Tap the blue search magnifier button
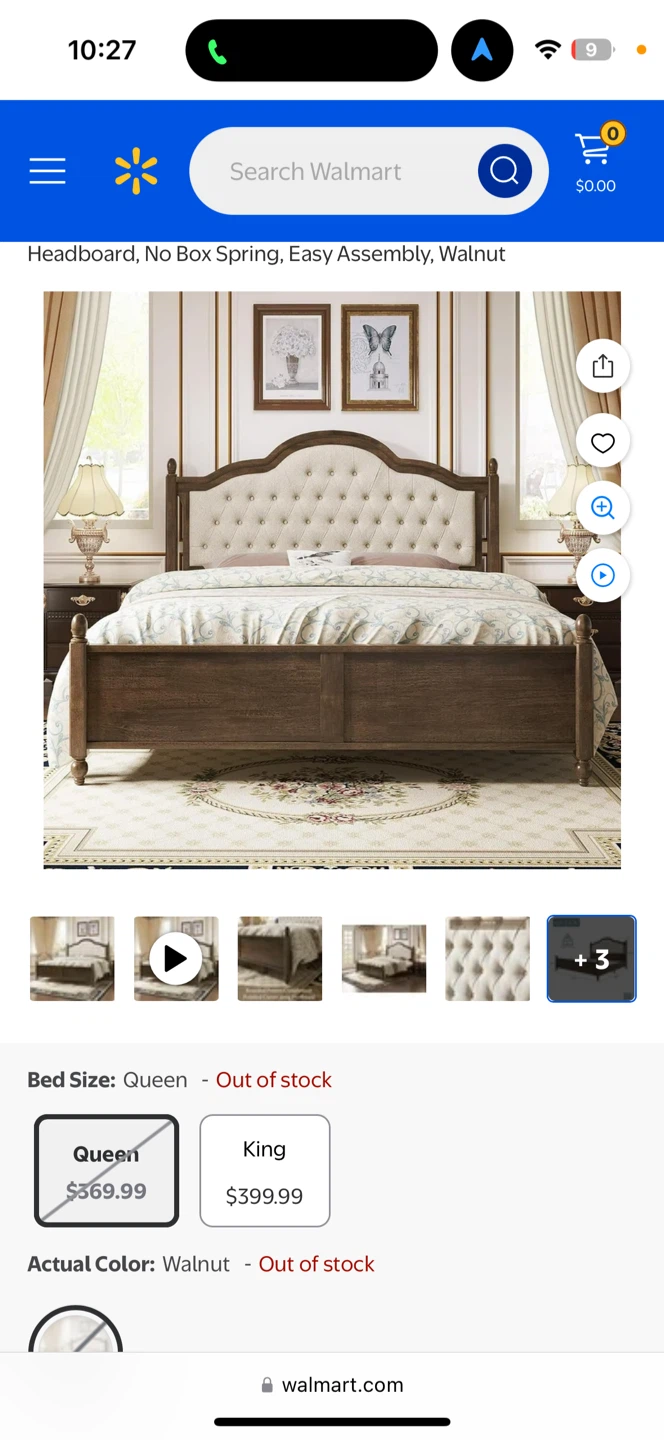 tap(504, 171)
